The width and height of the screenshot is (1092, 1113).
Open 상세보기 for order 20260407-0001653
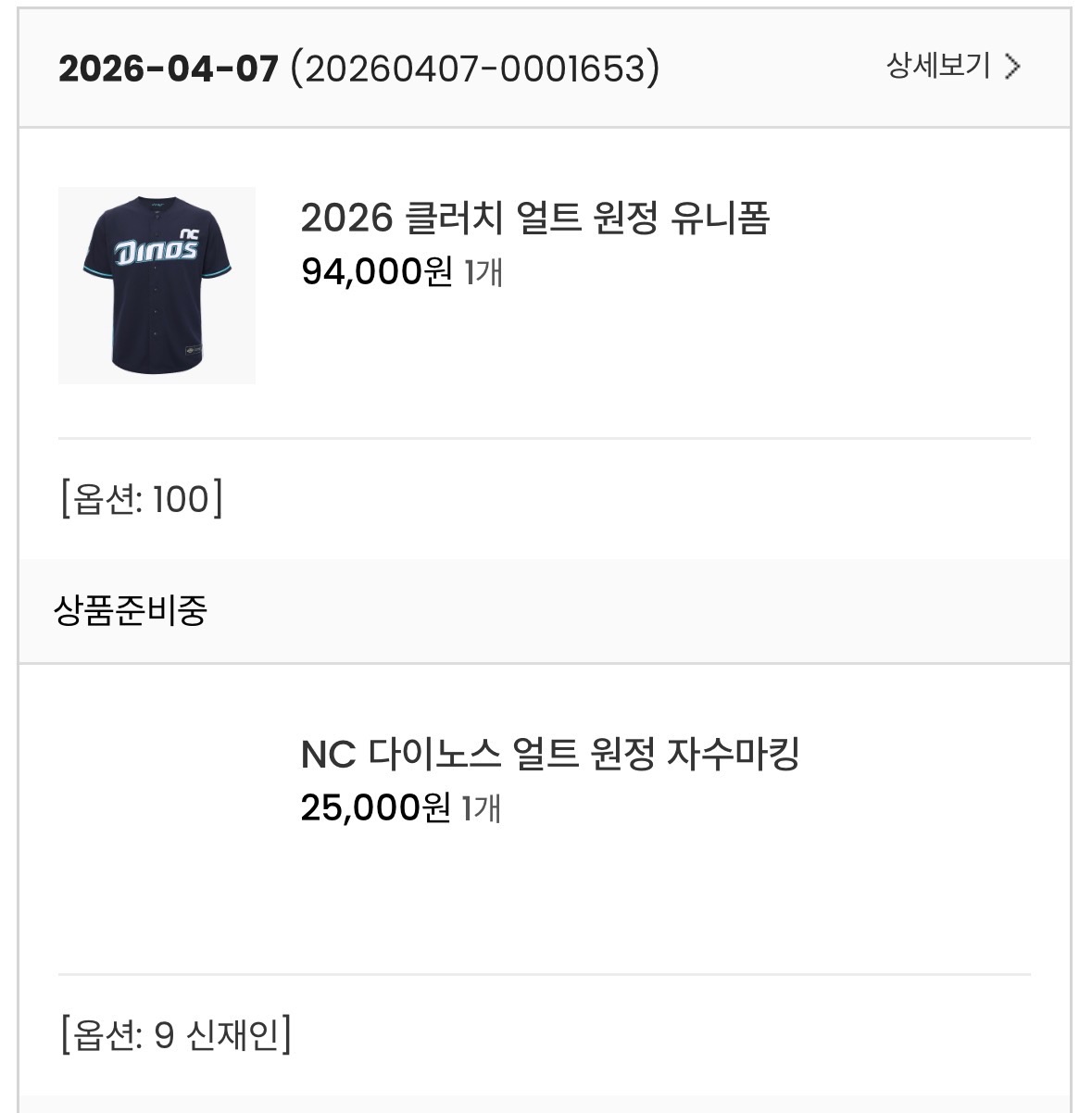(952, 67)
